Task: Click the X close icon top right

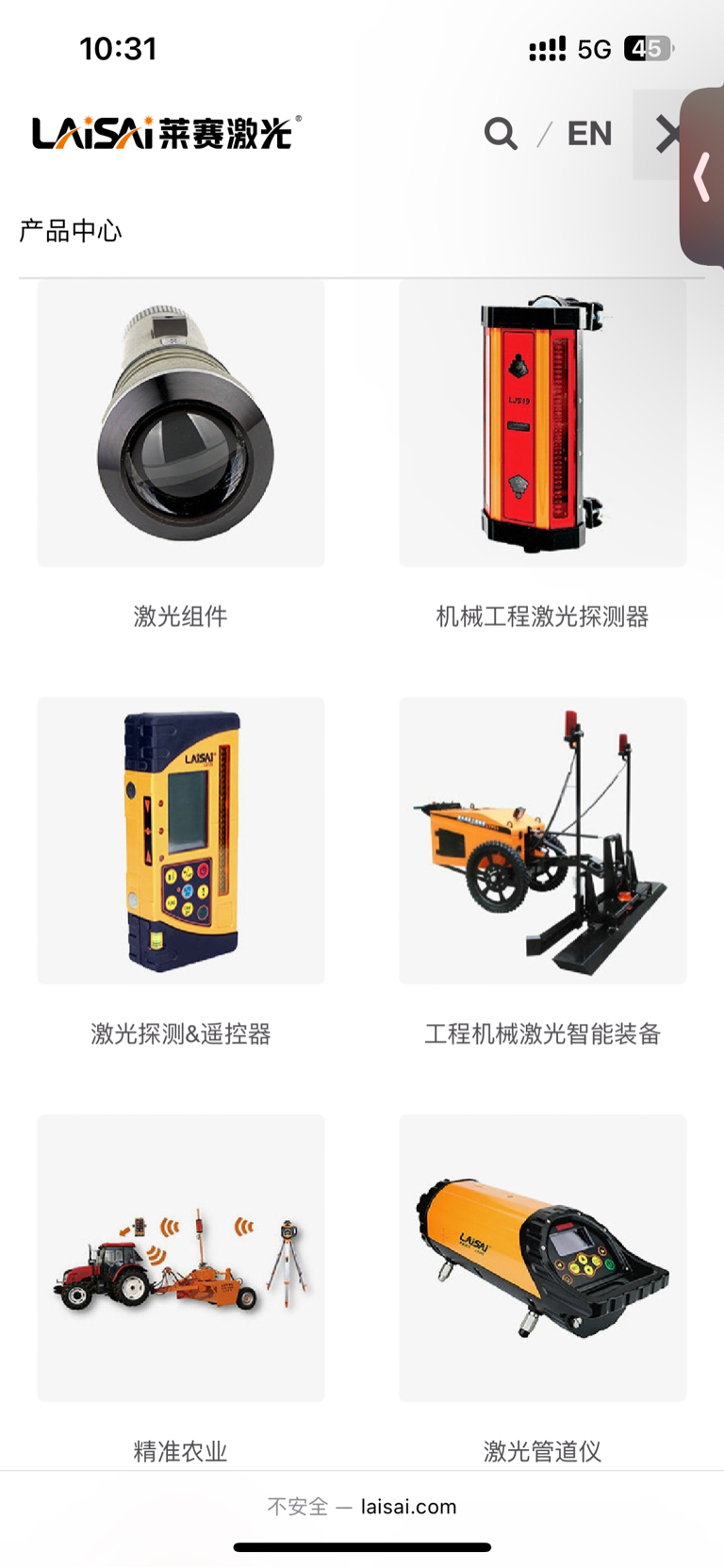Action: [x=670, y=132]
